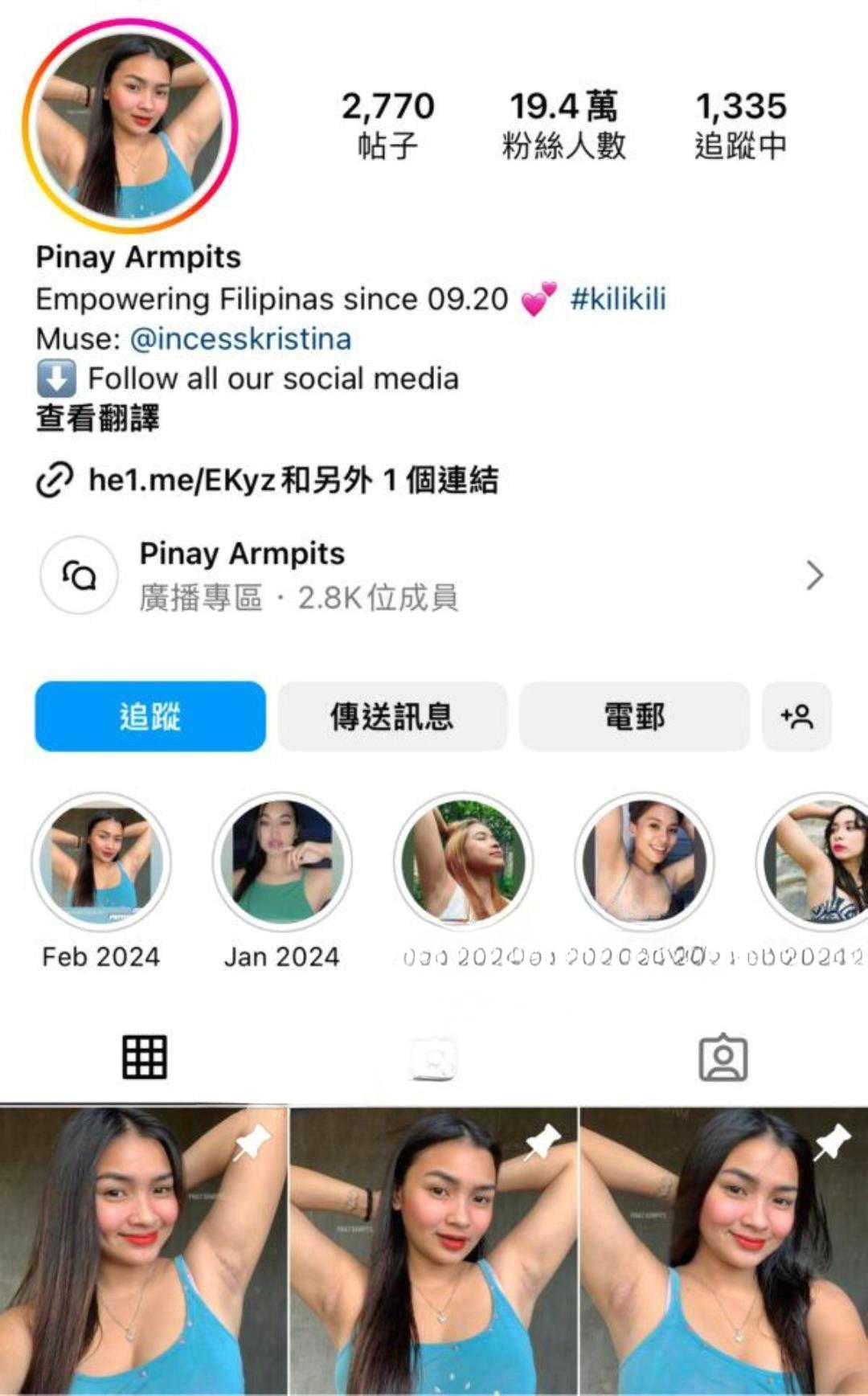Switch to the Reels tab
The image size is (868, 1396).
pyautogui.click(x=434, y=1058)
